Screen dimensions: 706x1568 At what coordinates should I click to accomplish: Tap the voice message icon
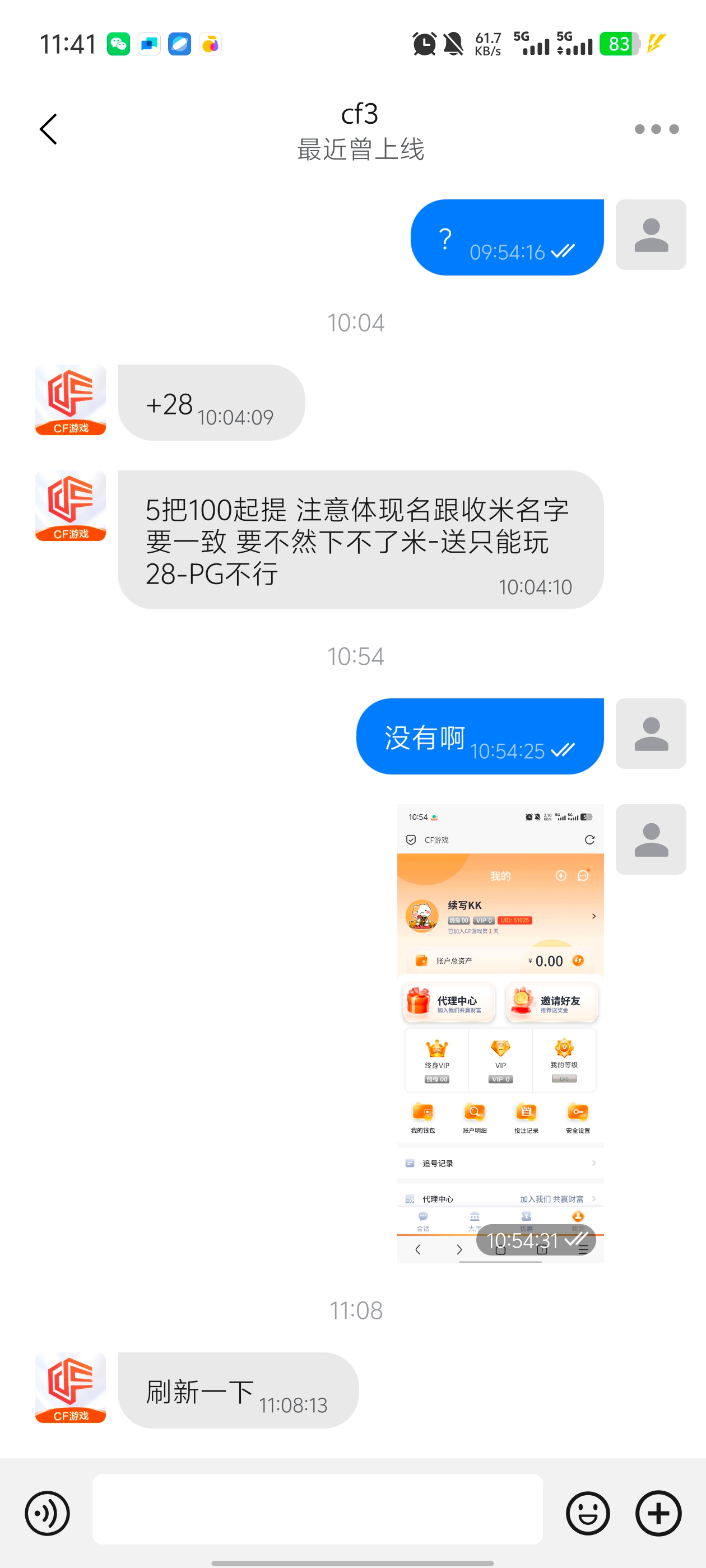[48, 1514]
